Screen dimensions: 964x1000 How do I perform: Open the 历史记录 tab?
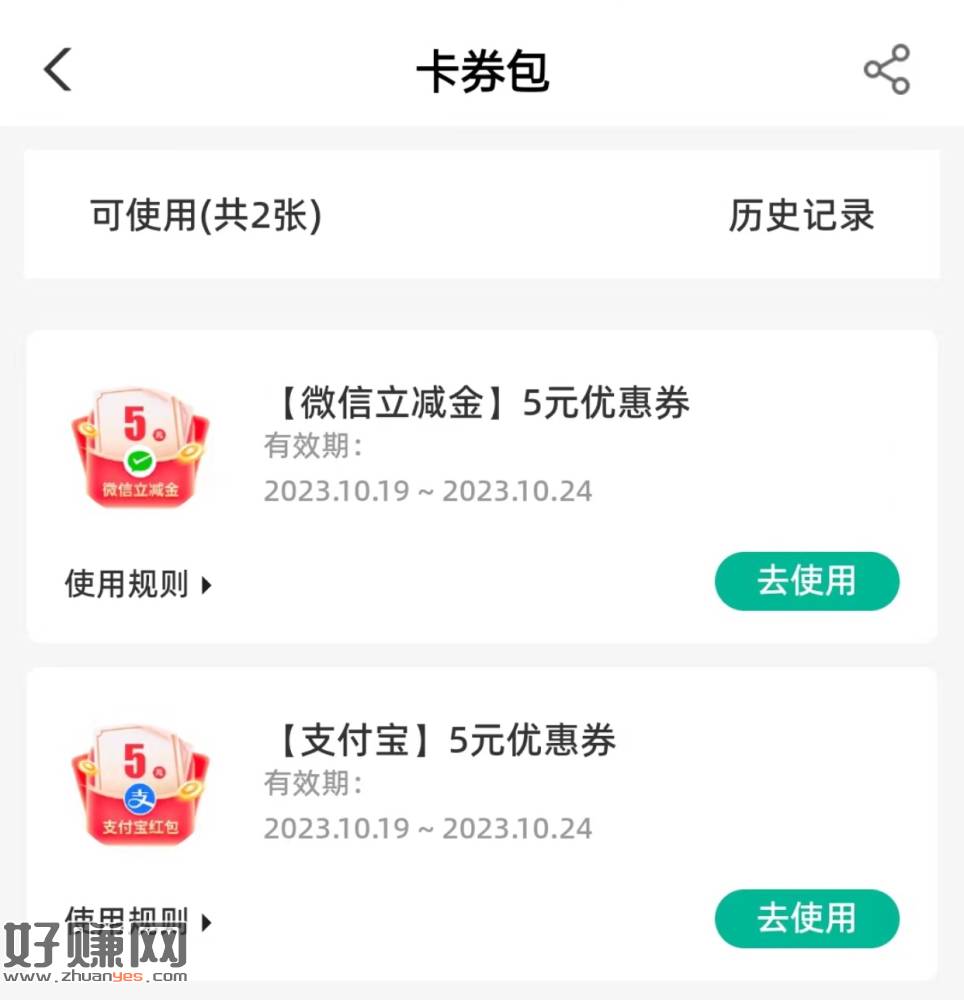[800, 215]
